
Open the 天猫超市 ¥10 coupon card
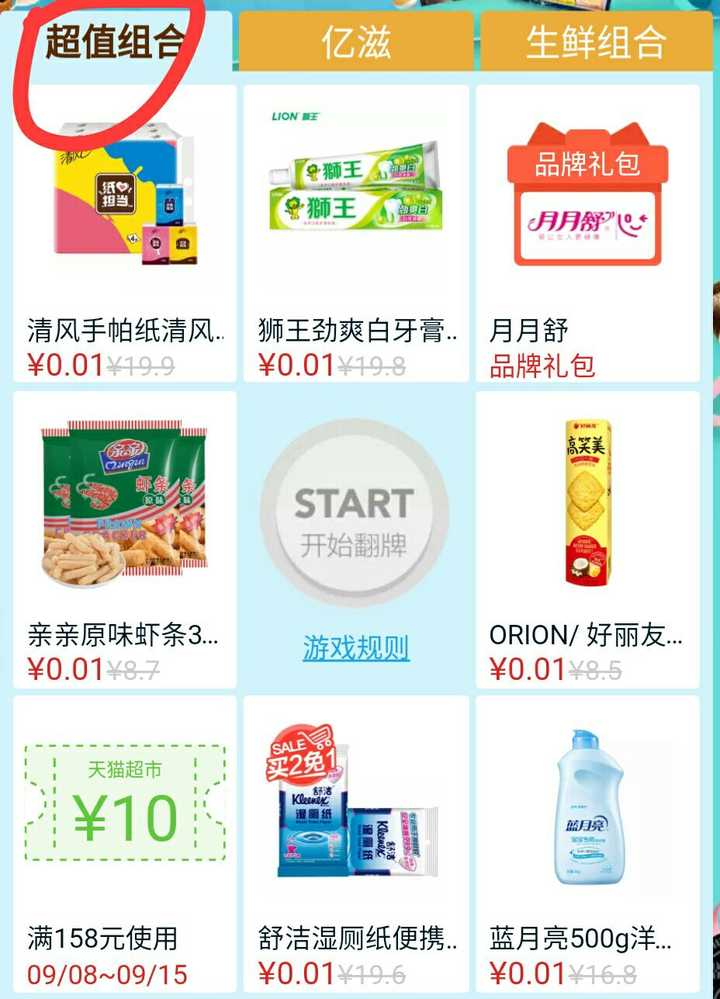[x=125, y=845]
